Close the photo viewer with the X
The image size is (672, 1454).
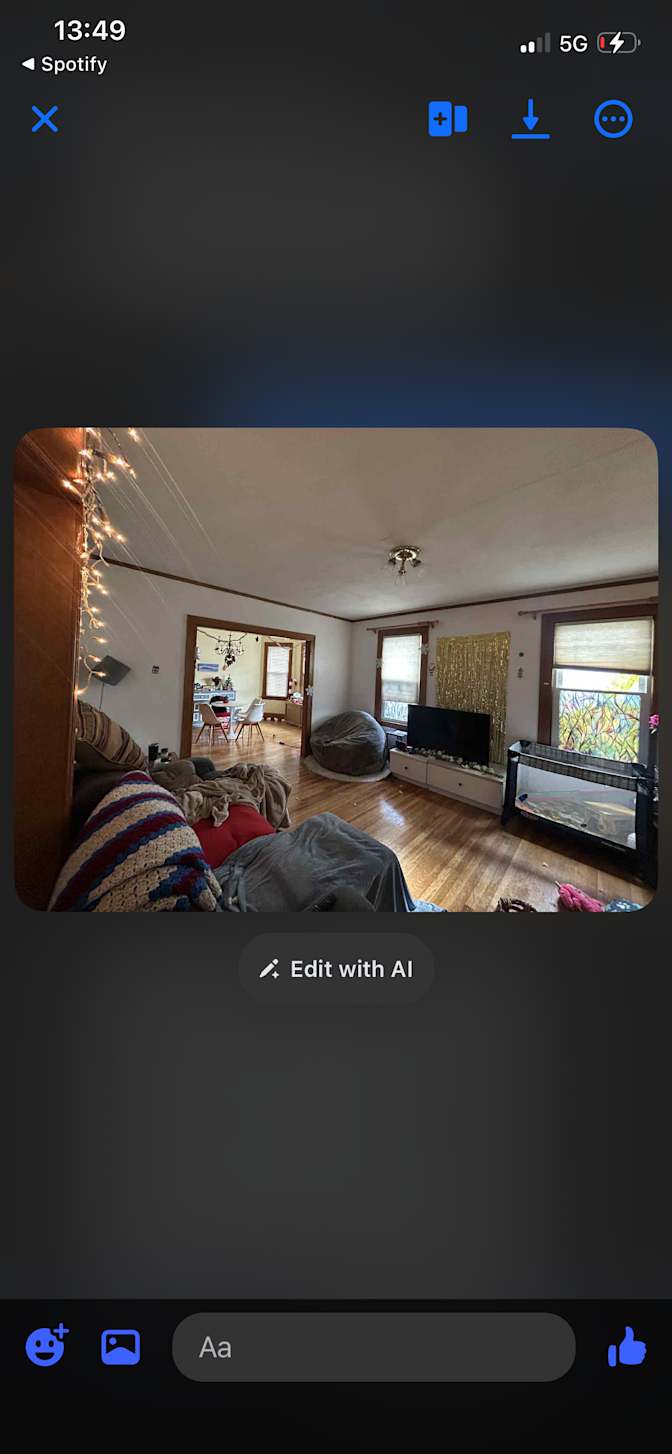click(x=45, y=119)
